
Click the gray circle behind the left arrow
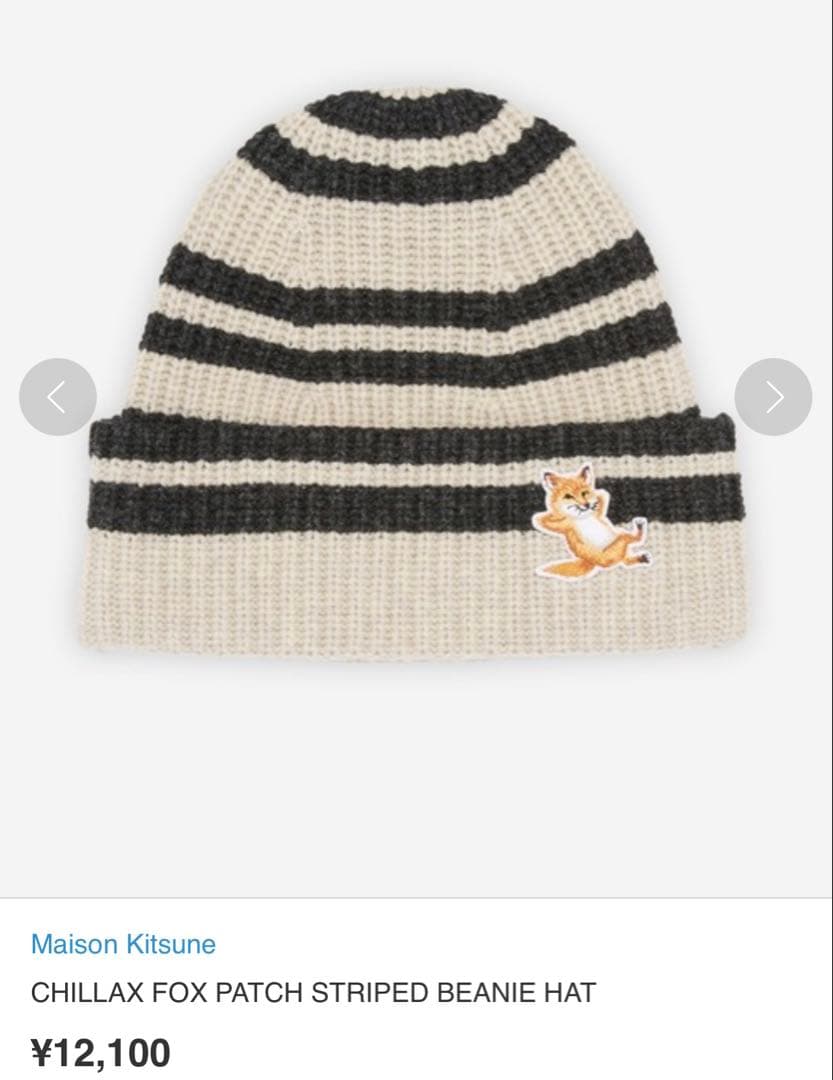[x=59, y=397]
